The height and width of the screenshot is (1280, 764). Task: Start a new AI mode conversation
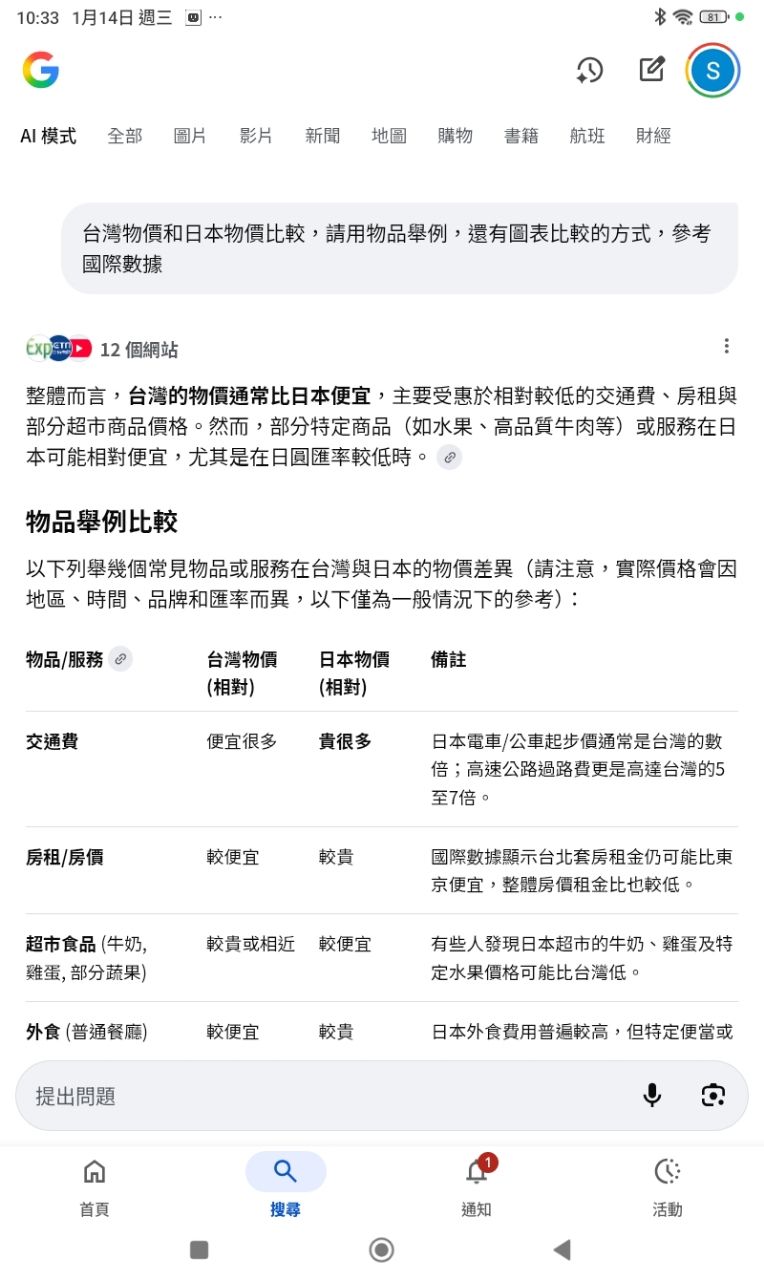click(652, 70)
